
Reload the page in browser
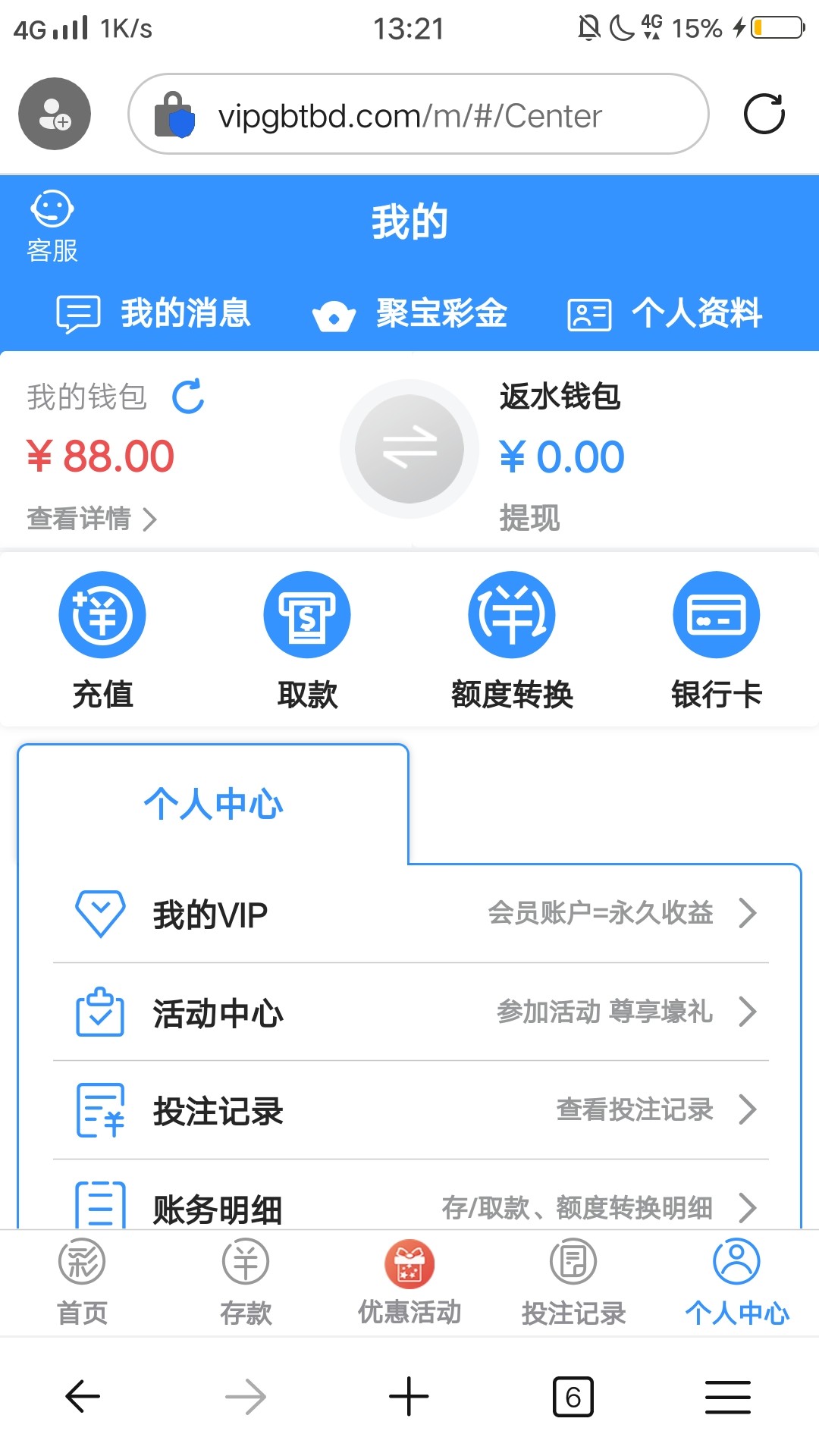[x=764, y=115]
